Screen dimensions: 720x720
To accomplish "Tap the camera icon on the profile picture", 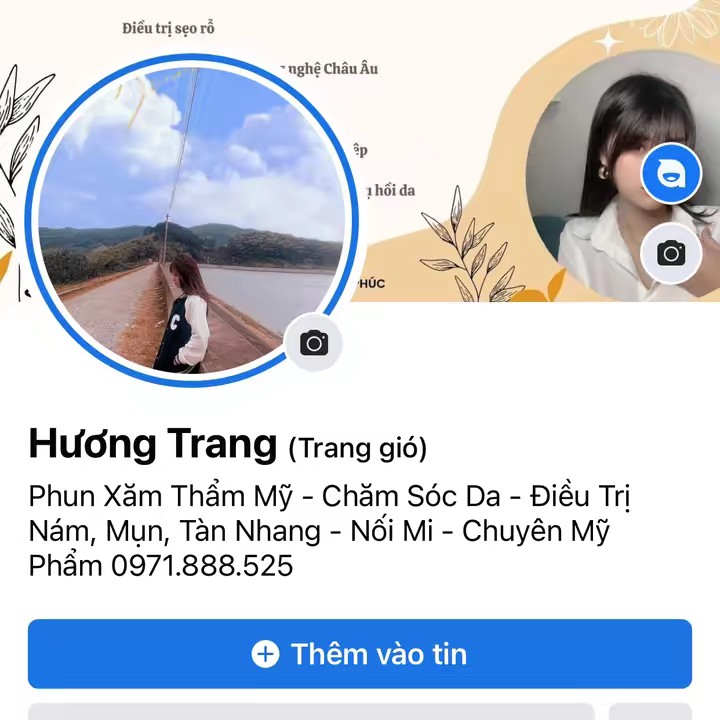I will tap(314, 343).
